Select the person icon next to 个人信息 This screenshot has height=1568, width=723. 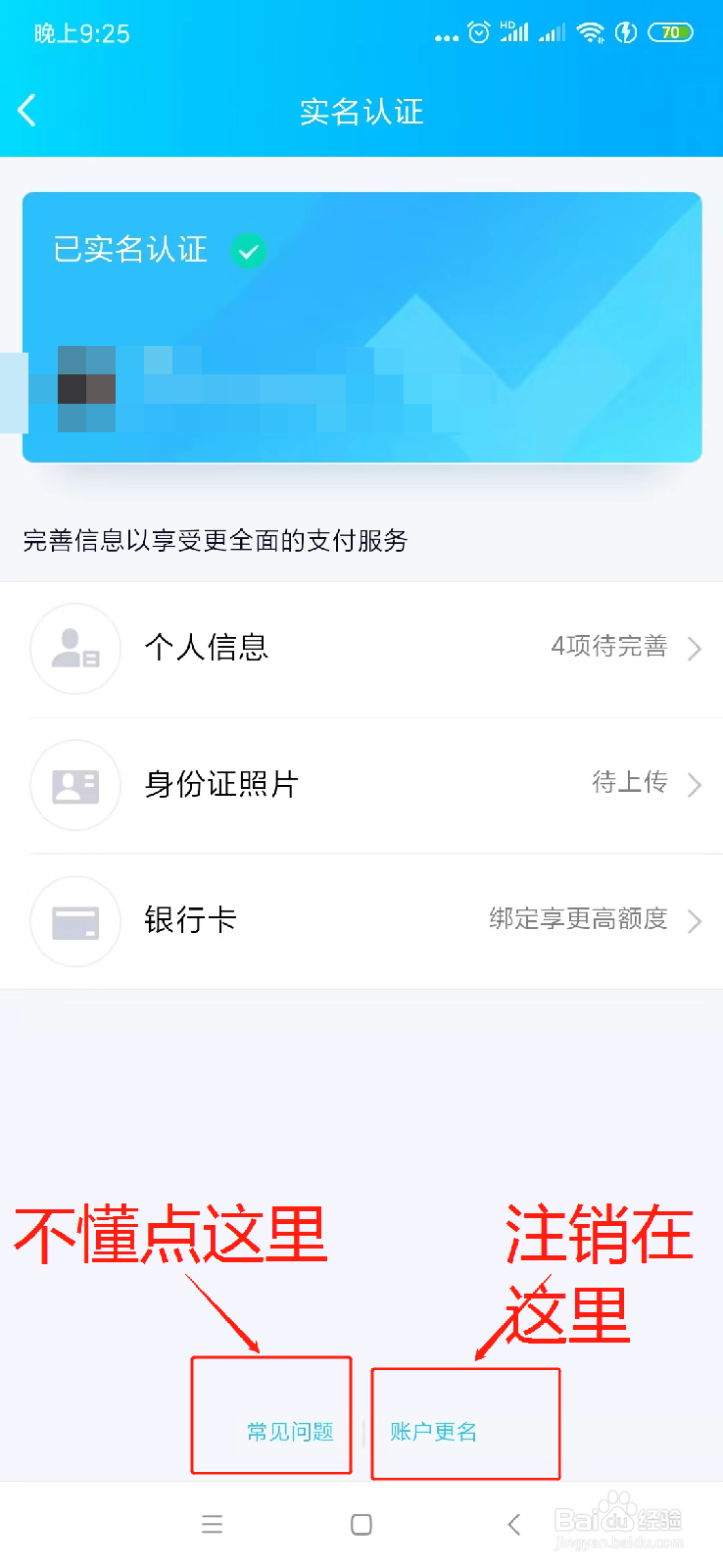[75, 649]
